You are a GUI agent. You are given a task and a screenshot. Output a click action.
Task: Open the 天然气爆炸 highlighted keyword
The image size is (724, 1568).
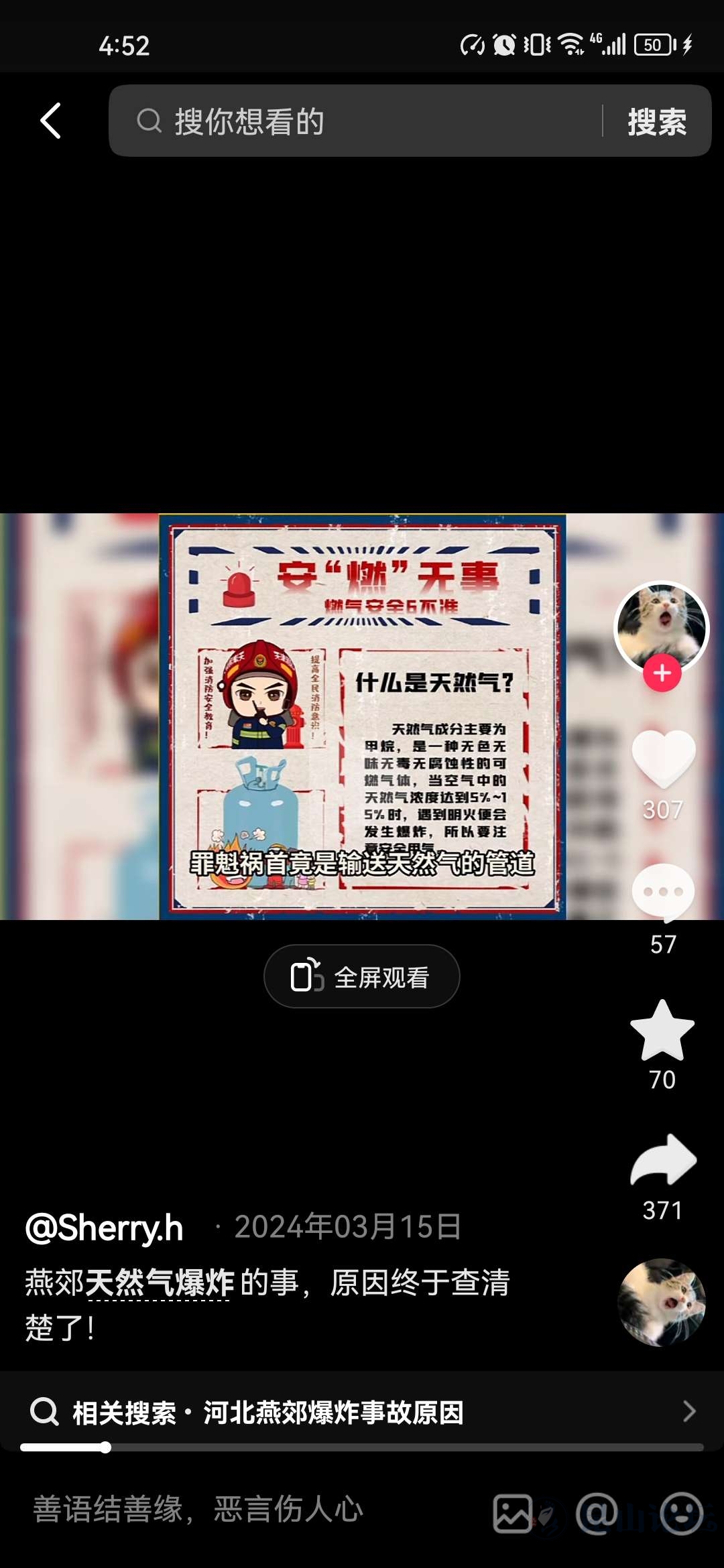(159, 1283)
